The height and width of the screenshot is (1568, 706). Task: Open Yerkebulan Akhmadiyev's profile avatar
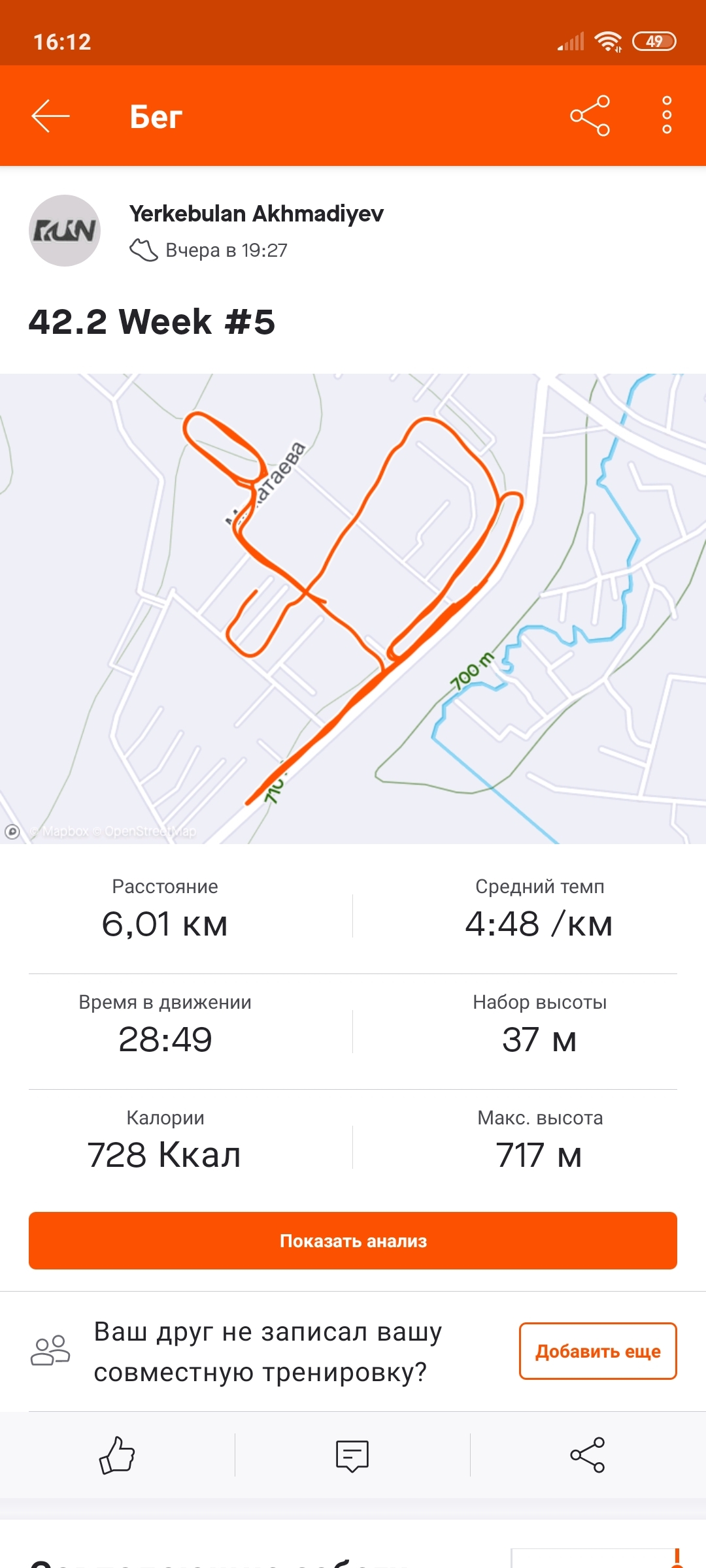click(65, 231)
